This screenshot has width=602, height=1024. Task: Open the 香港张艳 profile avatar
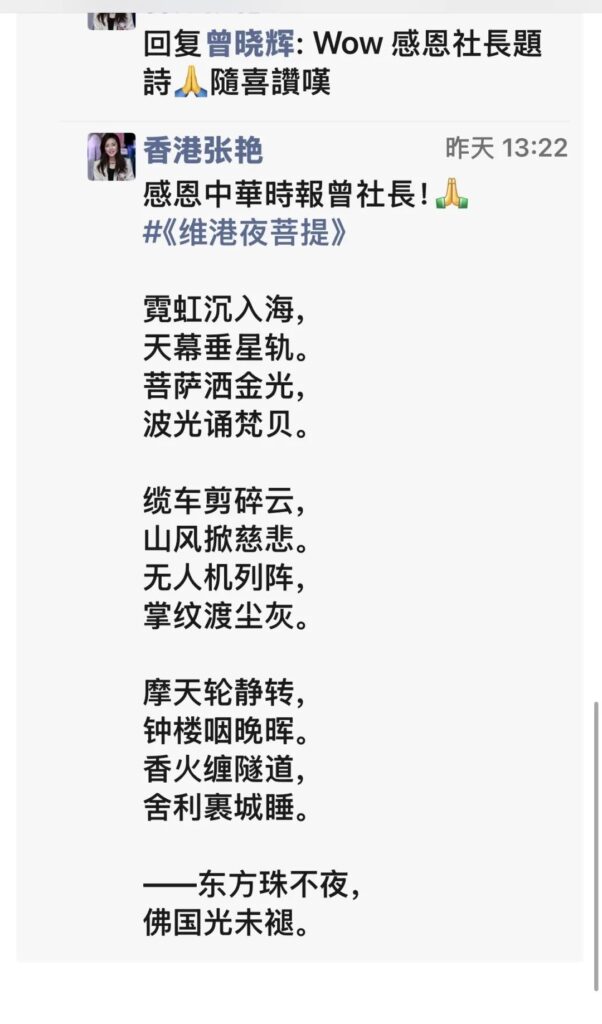[x=112, y=157]
